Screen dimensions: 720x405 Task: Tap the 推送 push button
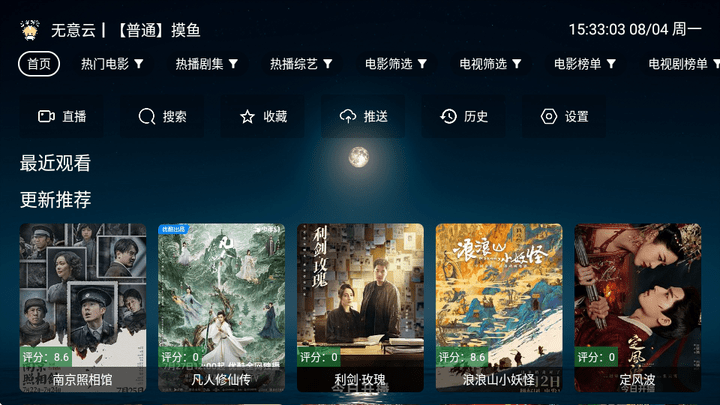(364, 116)
